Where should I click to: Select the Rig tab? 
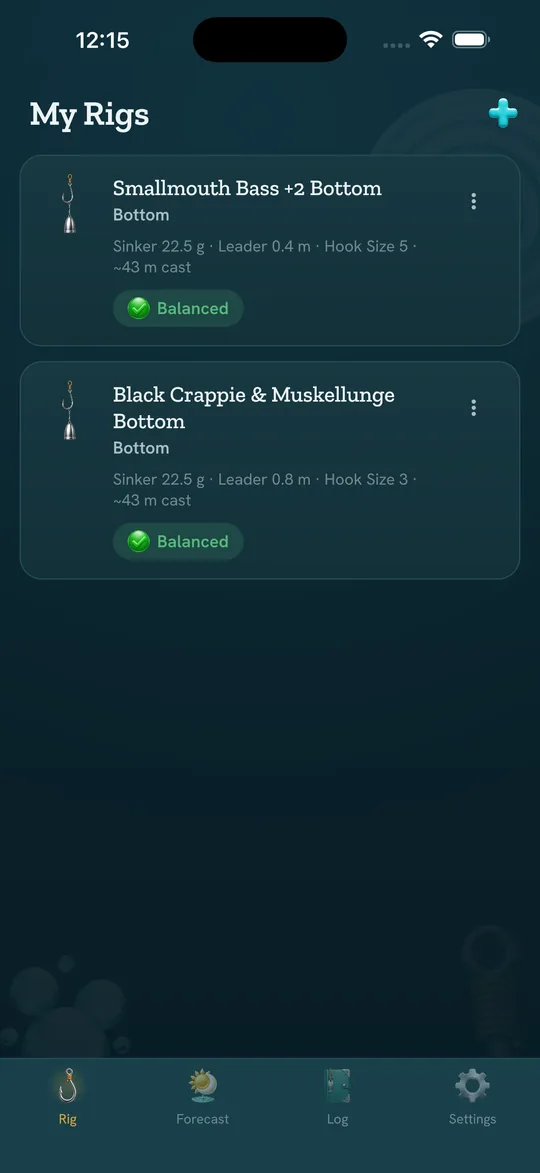coord(67,1097)
